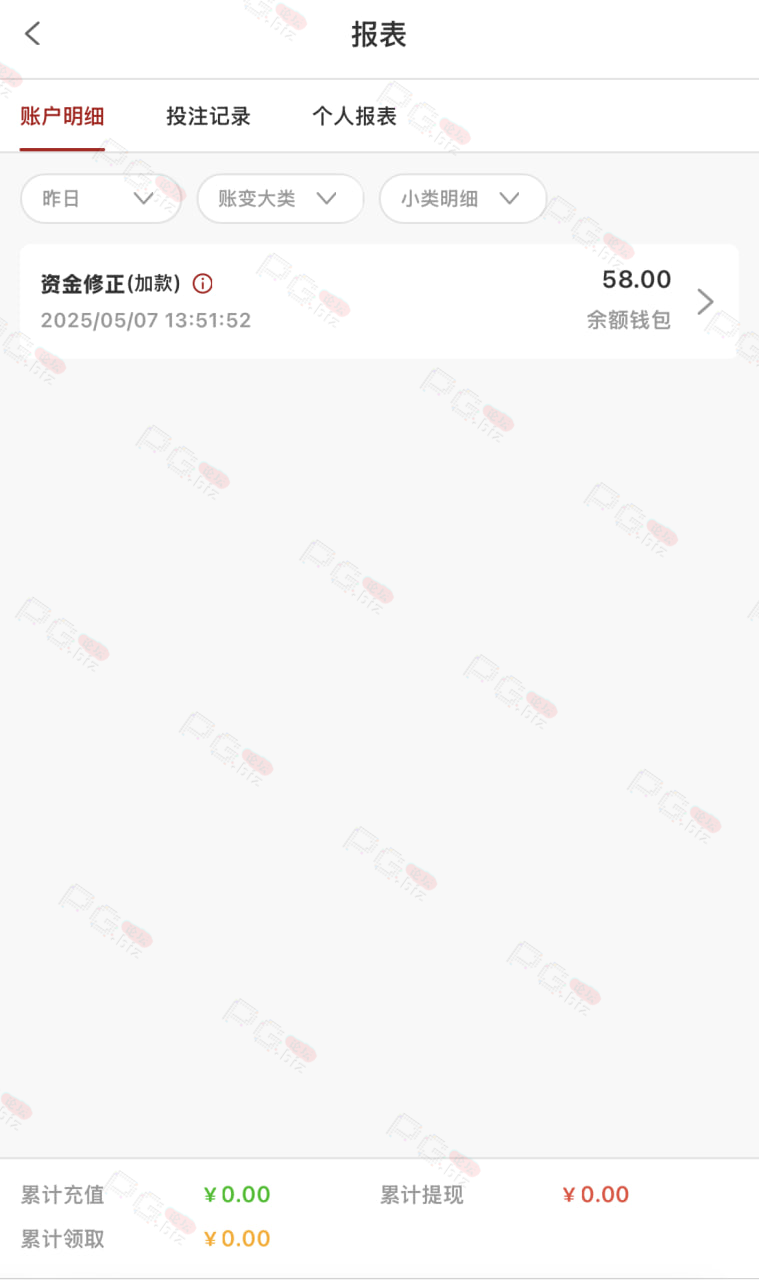Switch to the 投注记录 tab

(208, 116)
